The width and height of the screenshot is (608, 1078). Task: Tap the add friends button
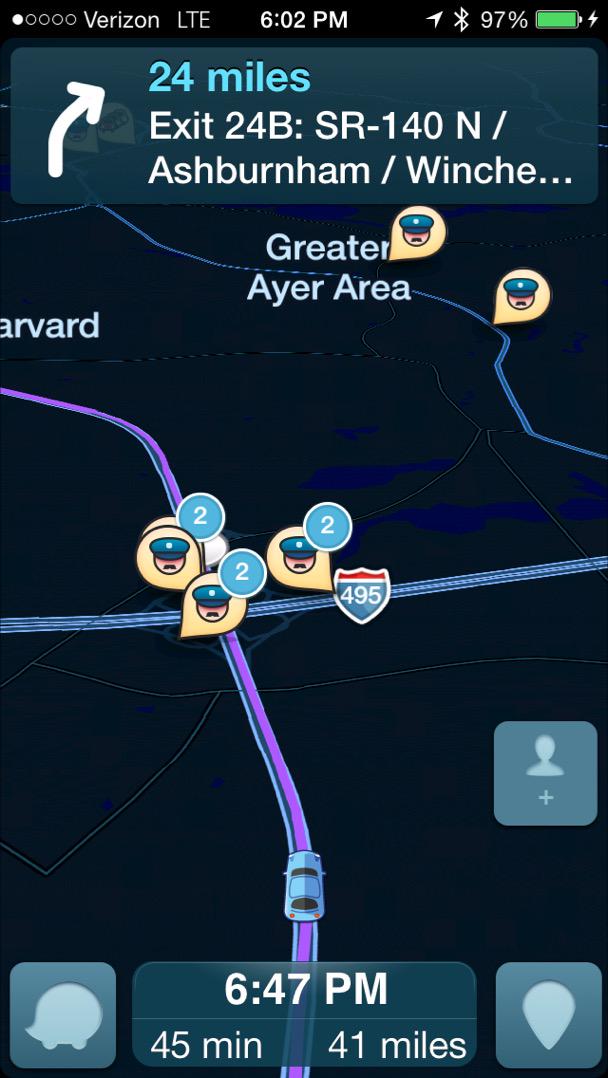click(545, 773)
